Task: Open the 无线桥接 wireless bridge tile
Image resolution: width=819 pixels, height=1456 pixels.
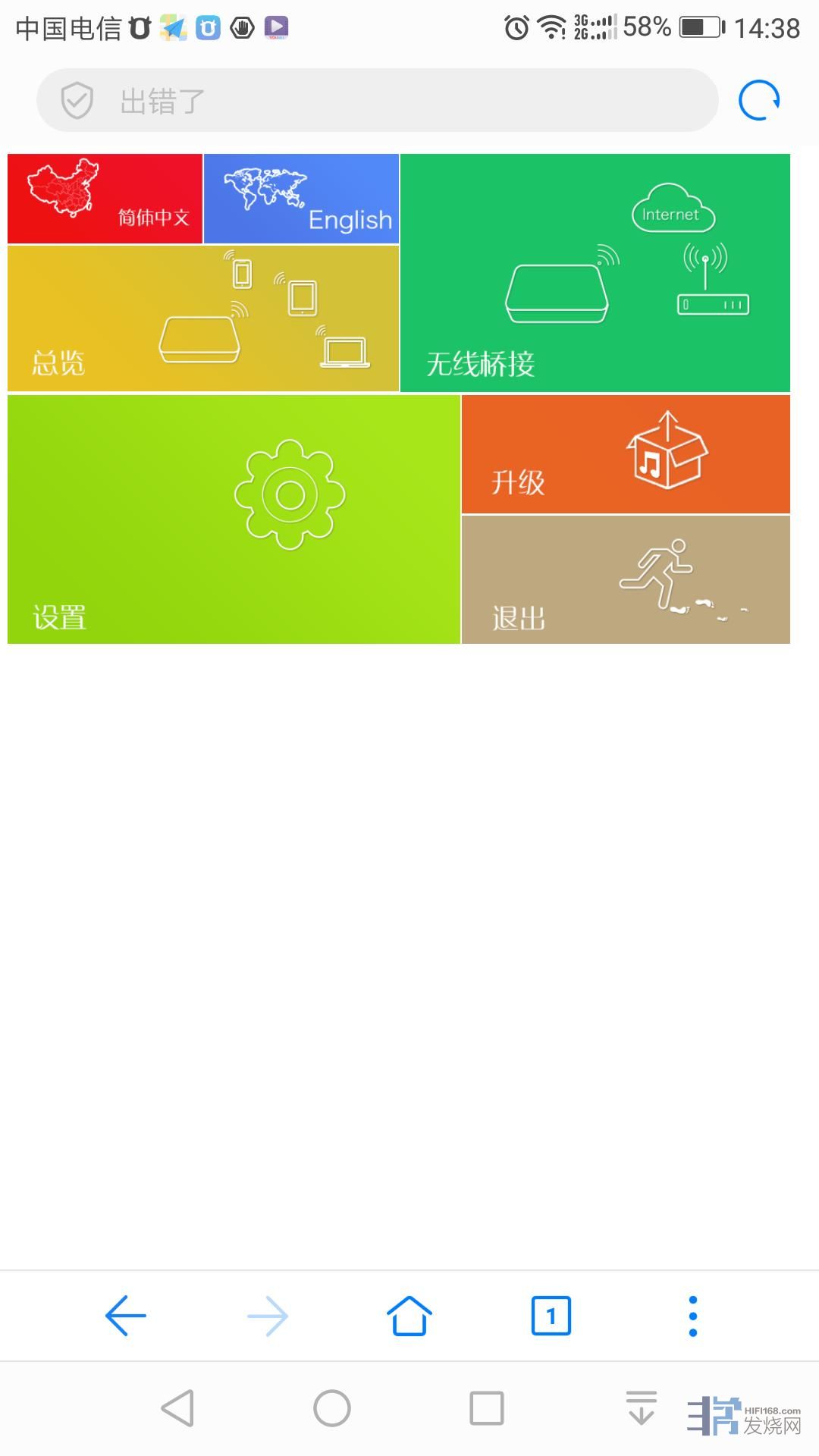Action: pos(595,273)
